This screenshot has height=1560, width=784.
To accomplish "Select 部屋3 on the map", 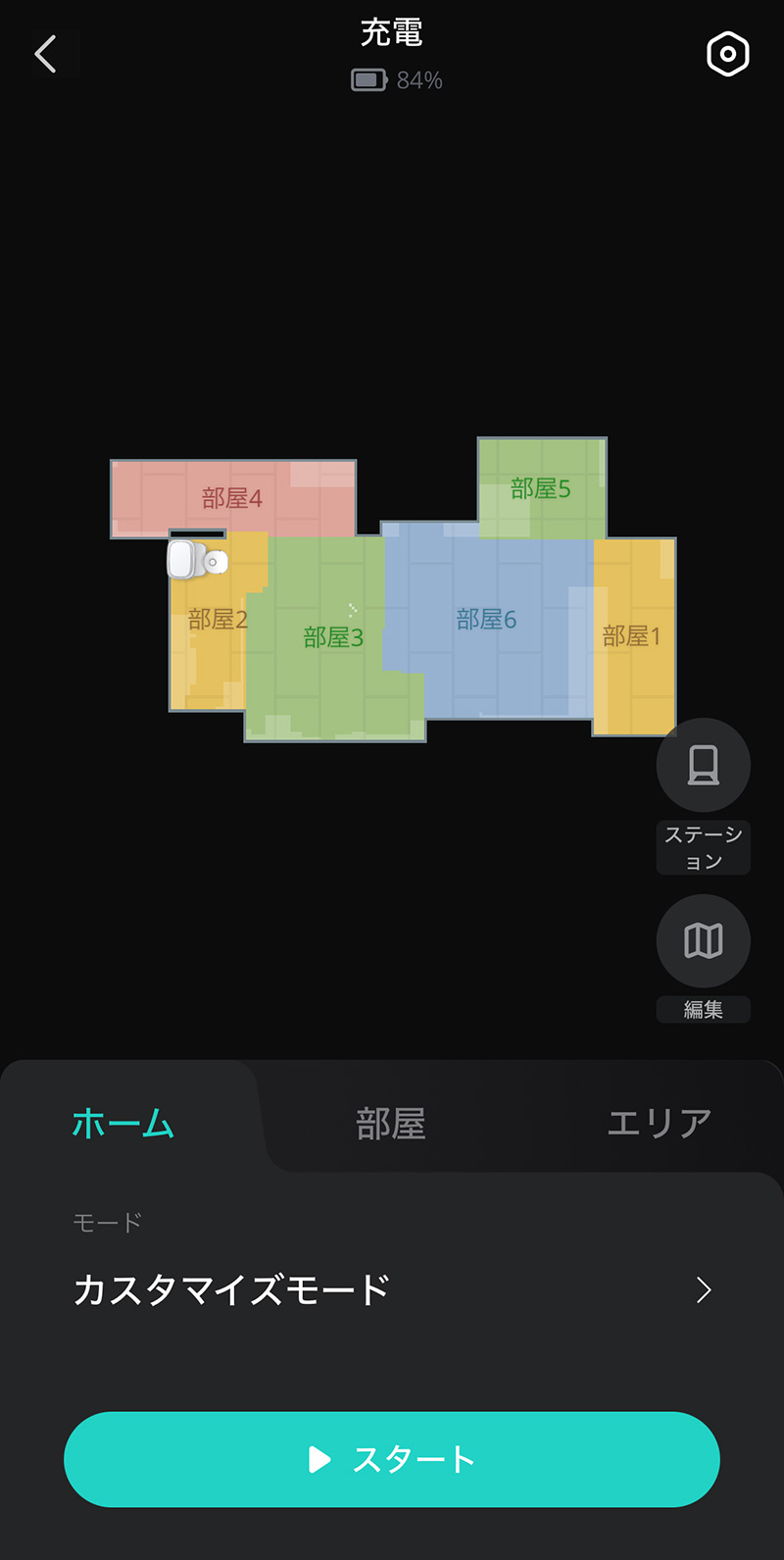I will click(333, 637).
